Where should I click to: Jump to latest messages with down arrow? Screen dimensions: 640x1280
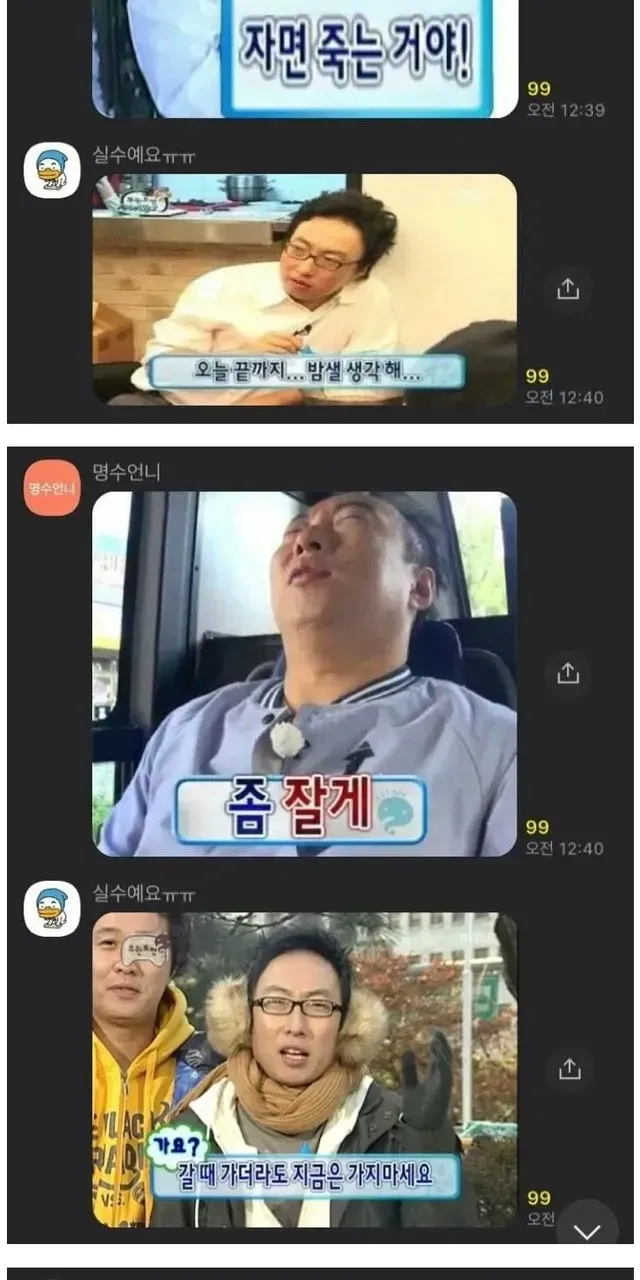(x=587, y=1232)
